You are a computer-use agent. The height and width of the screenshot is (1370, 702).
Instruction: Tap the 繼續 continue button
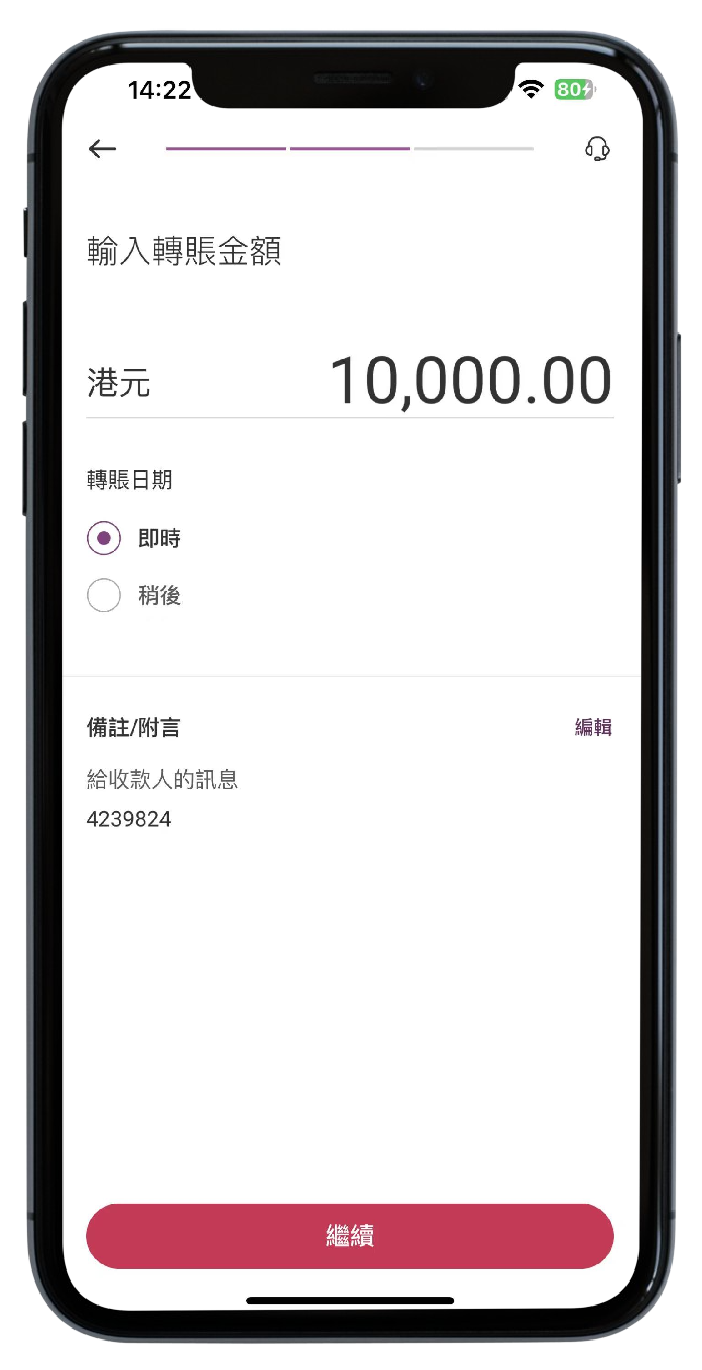click(x=350, y=1237)
